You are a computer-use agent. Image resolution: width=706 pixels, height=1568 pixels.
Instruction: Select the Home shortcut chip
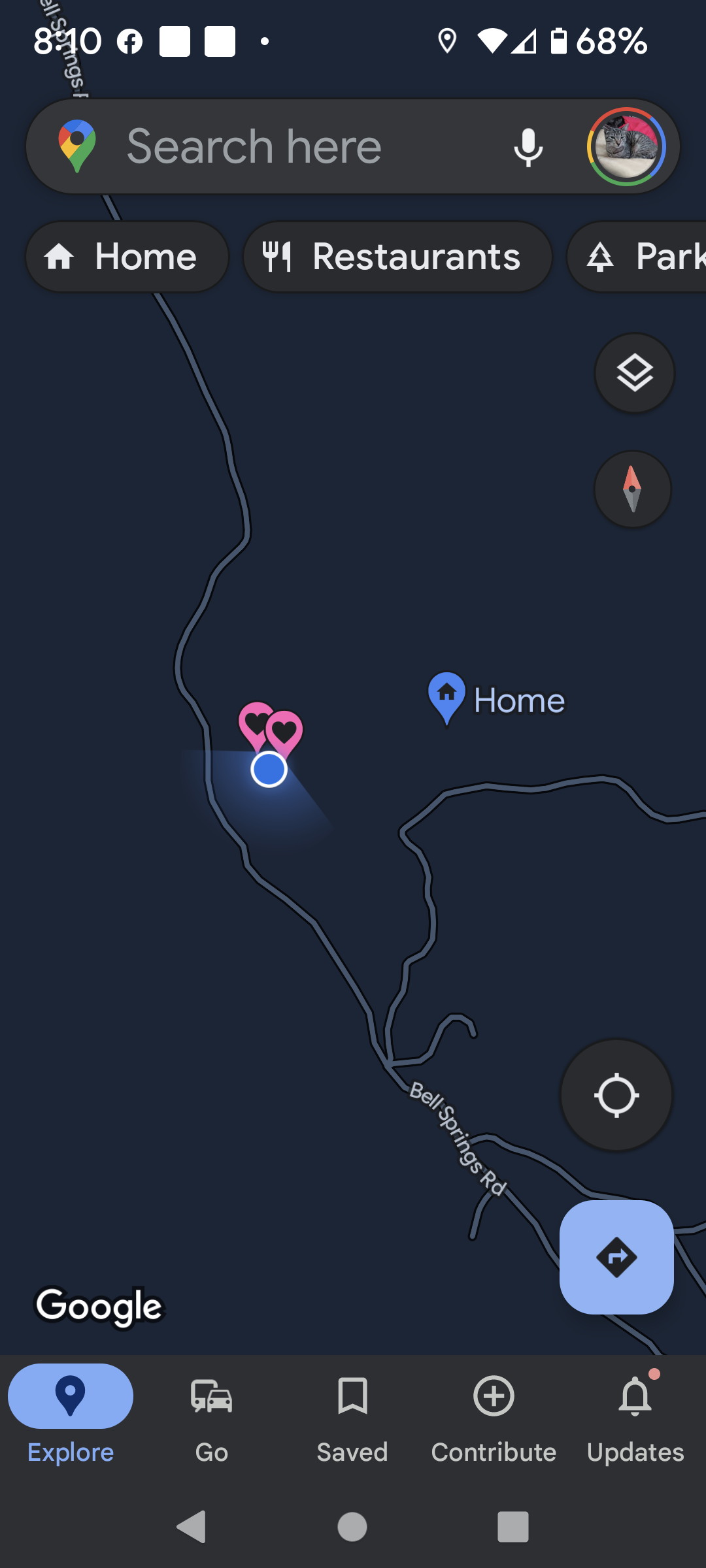127,257
